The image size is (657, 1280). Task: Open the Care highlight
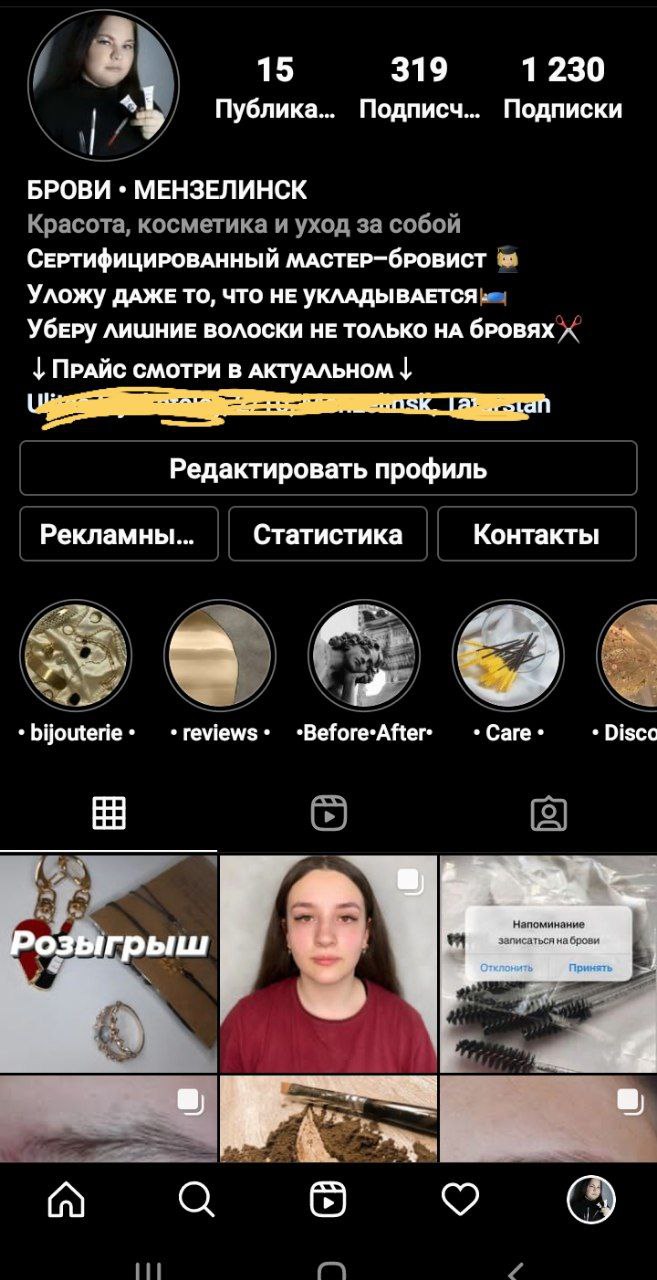[x=508, y=656]
